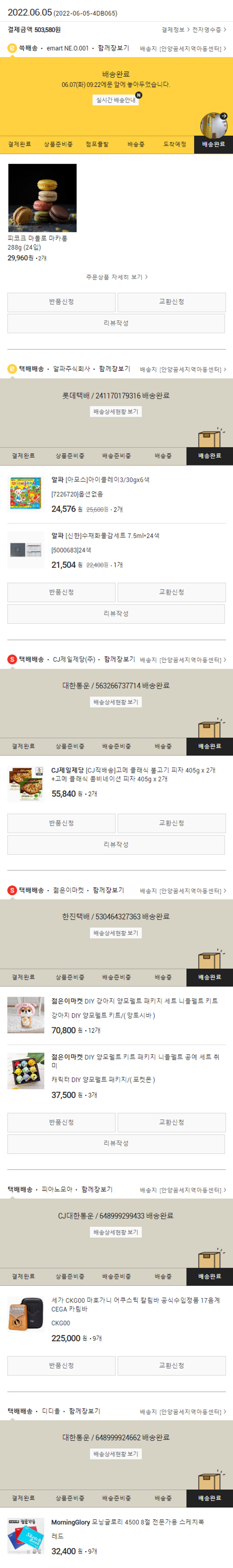Viewport: 233px width, 1568px height.
Task: Request 반품신청 for the macaron order
Action: pyautogui.click(x=62, y=302)
